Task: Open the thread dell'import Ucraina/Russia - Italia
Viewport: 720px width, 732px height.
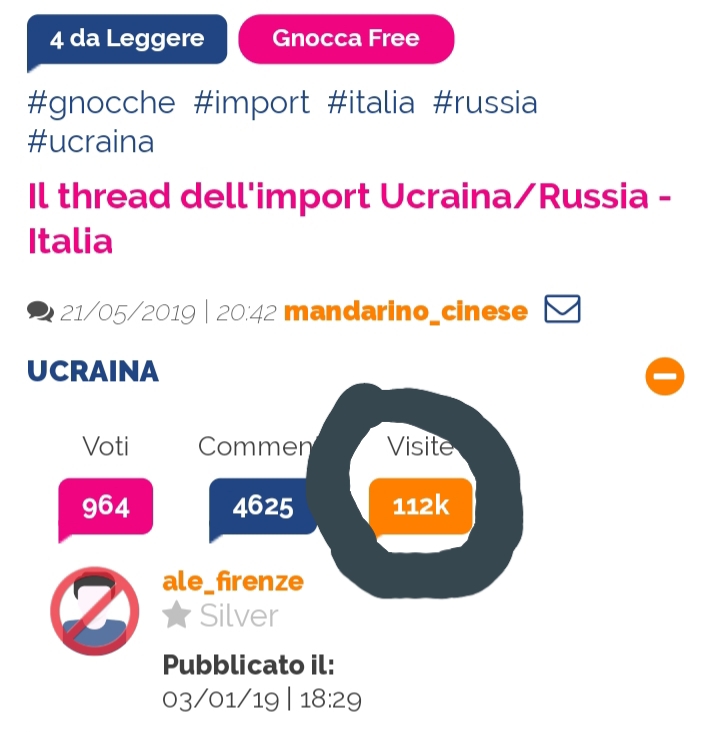Action: (x=348, y=218)
